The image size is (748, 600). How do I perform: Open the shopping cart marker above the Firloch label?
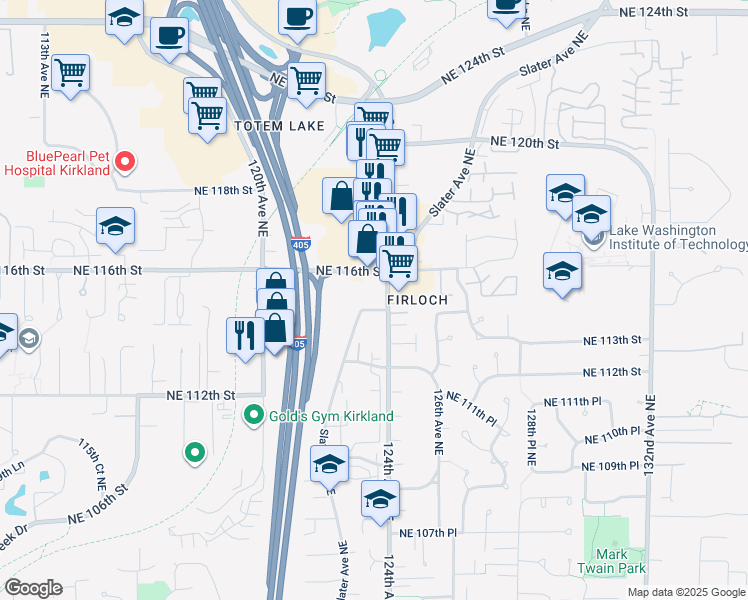[398, 267]
